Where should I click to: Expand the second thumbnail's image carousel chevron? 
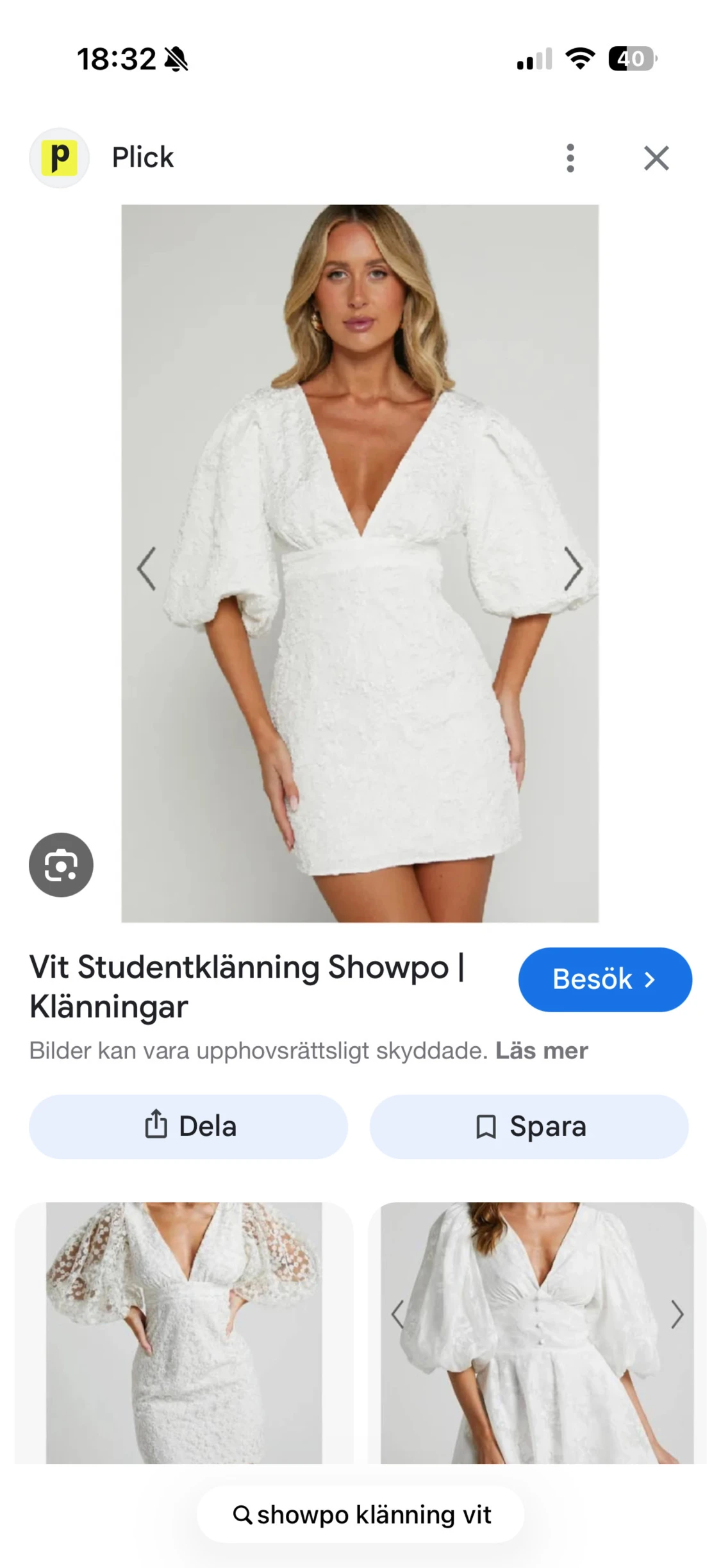coord(677,1314)
